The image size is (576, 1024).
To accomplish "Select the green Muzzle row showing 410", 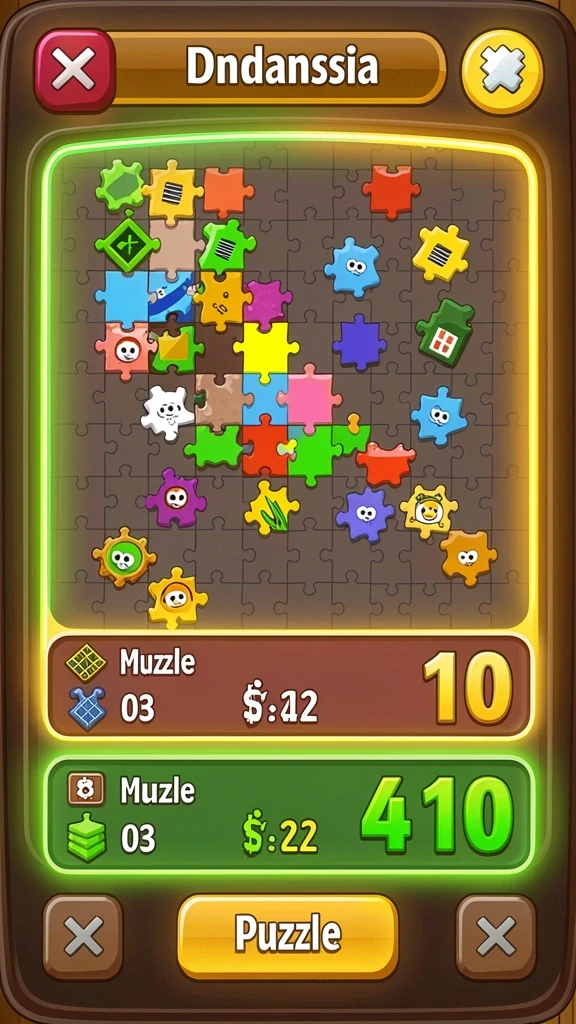I will coord(288,815).
